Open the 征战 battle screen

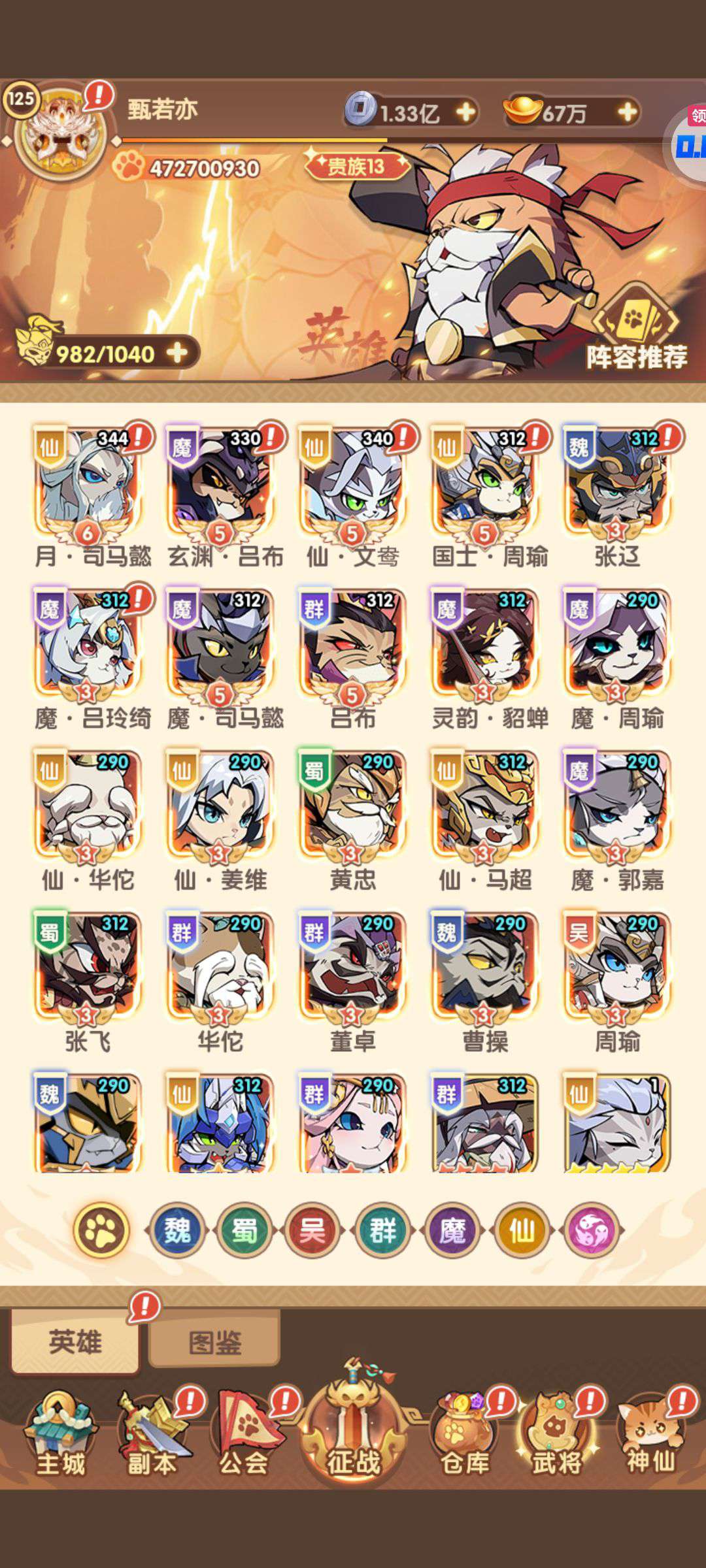[x=353, y=1424]
